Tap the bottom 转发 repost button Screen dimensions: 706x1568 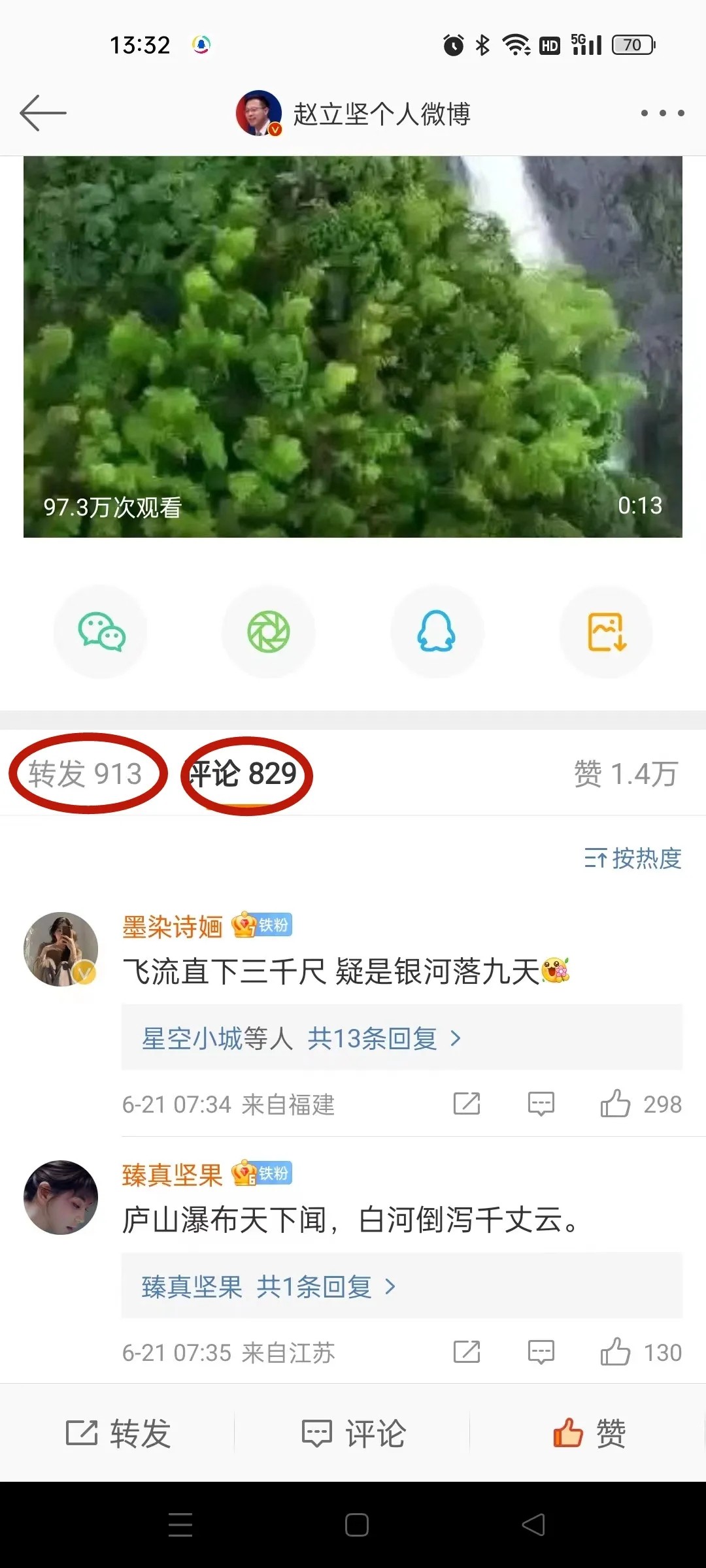coord(118,1433)
